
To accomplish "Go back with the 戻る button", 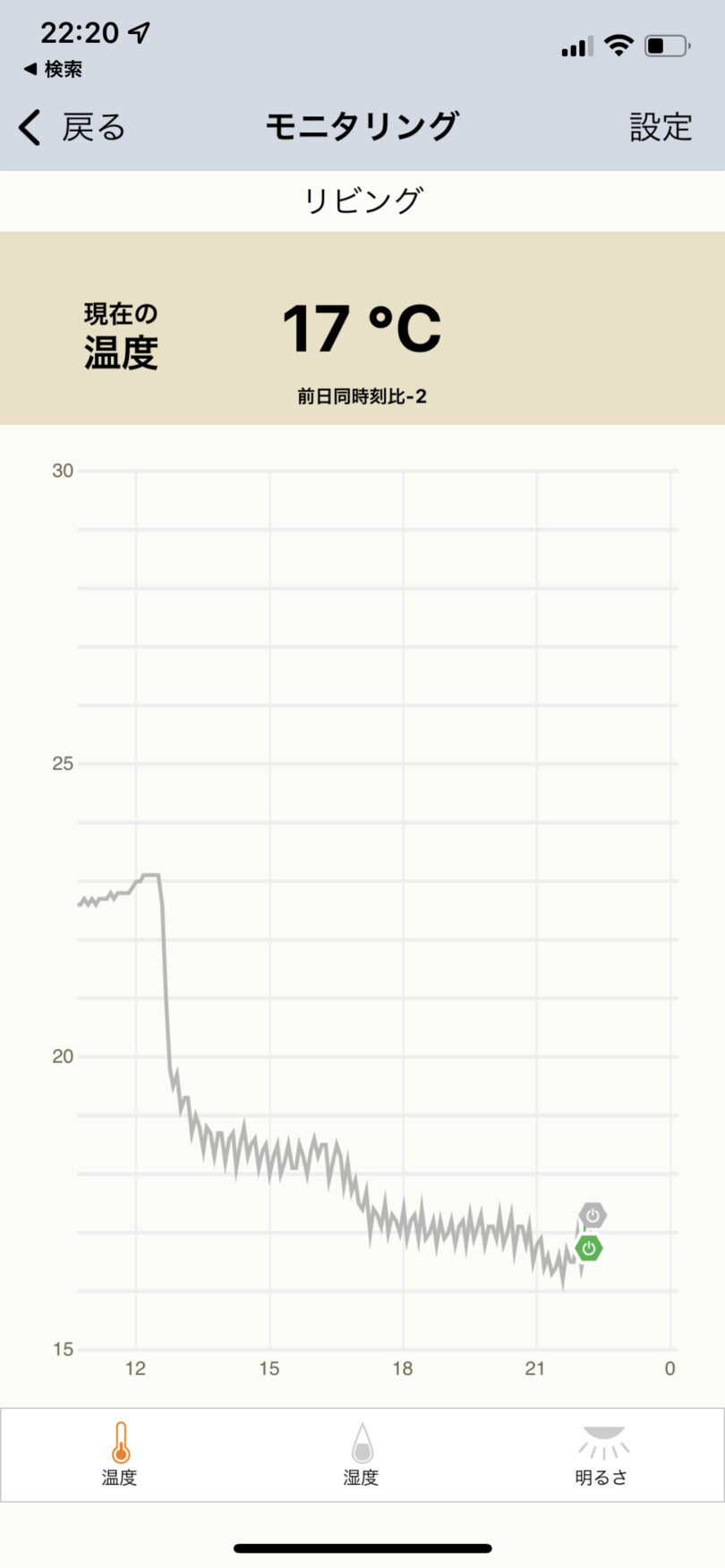I will 72,128.
